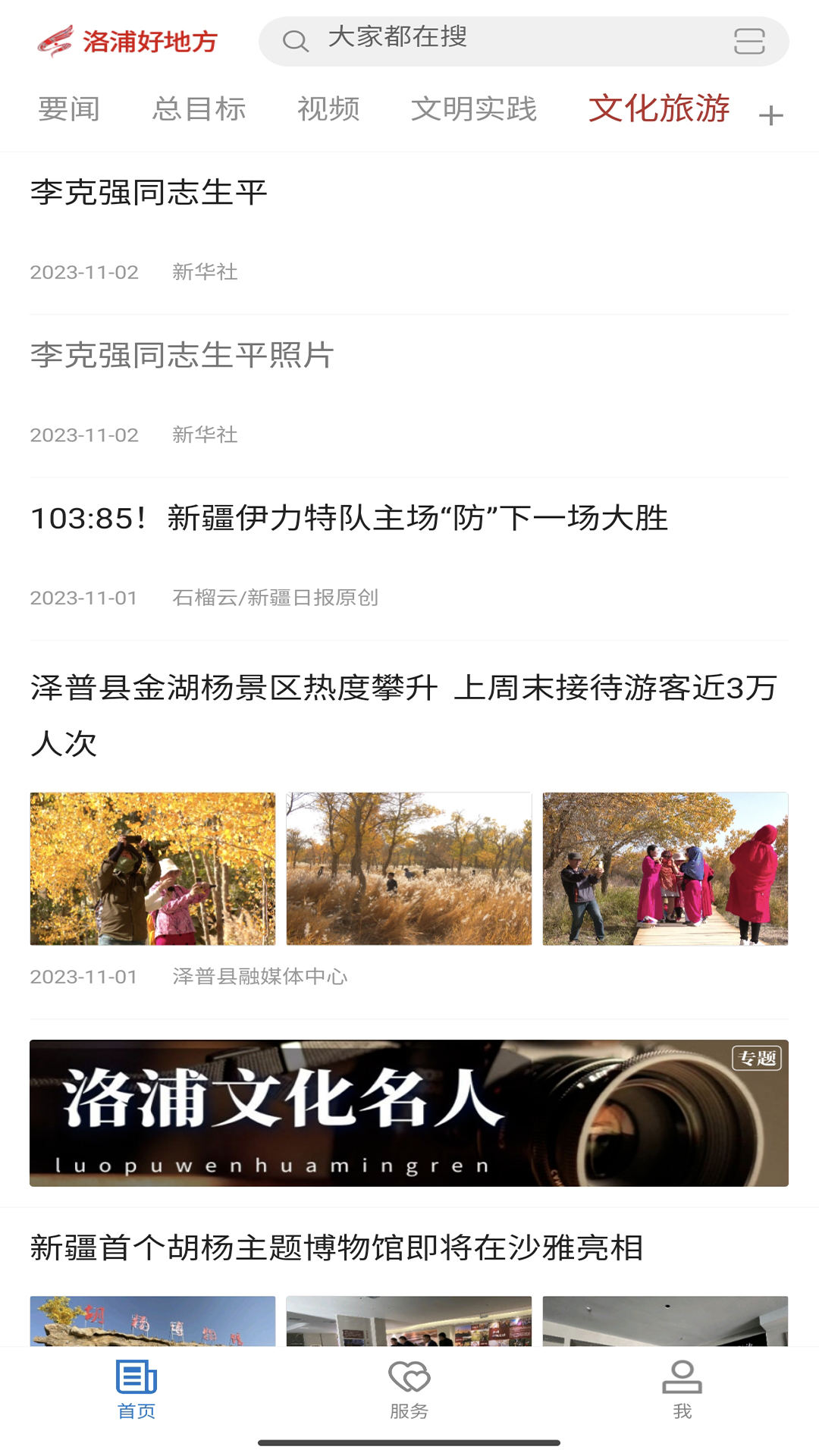The image size is (819, 1456).
Task: Switch to the 要闻 tab
Action: click(69, 109)
